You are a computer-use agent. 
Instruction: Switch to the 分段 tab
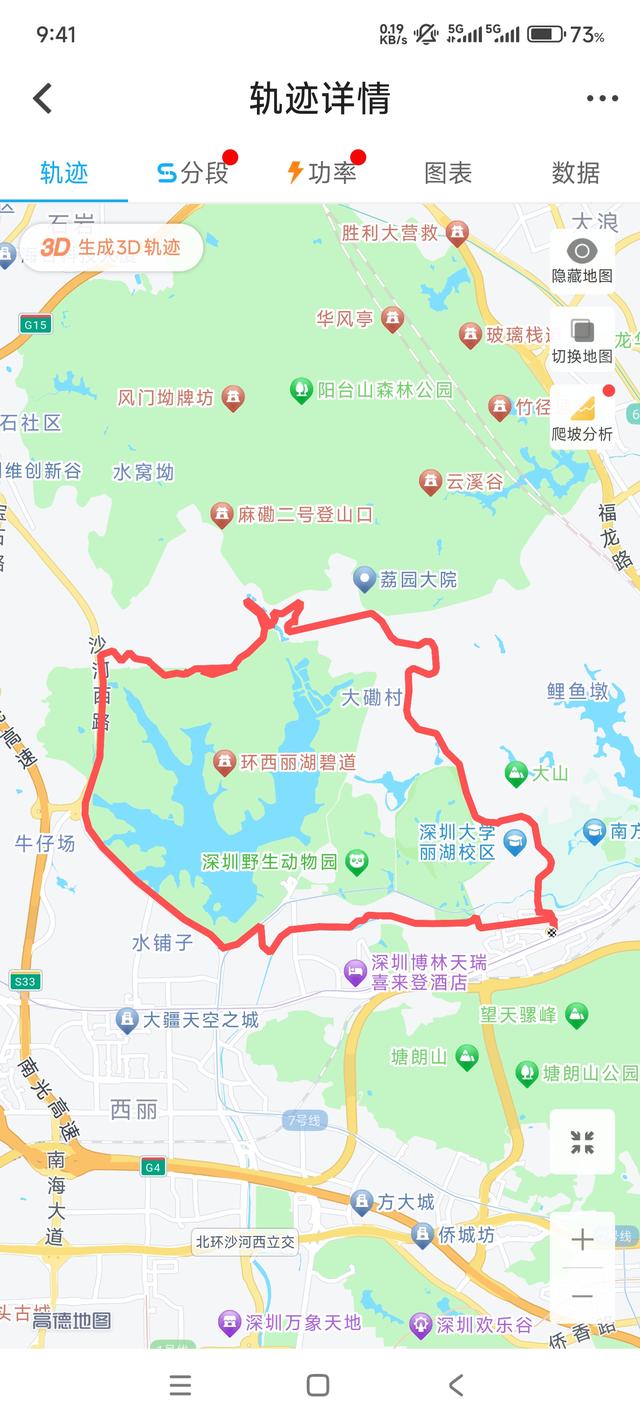click(193, 173)
